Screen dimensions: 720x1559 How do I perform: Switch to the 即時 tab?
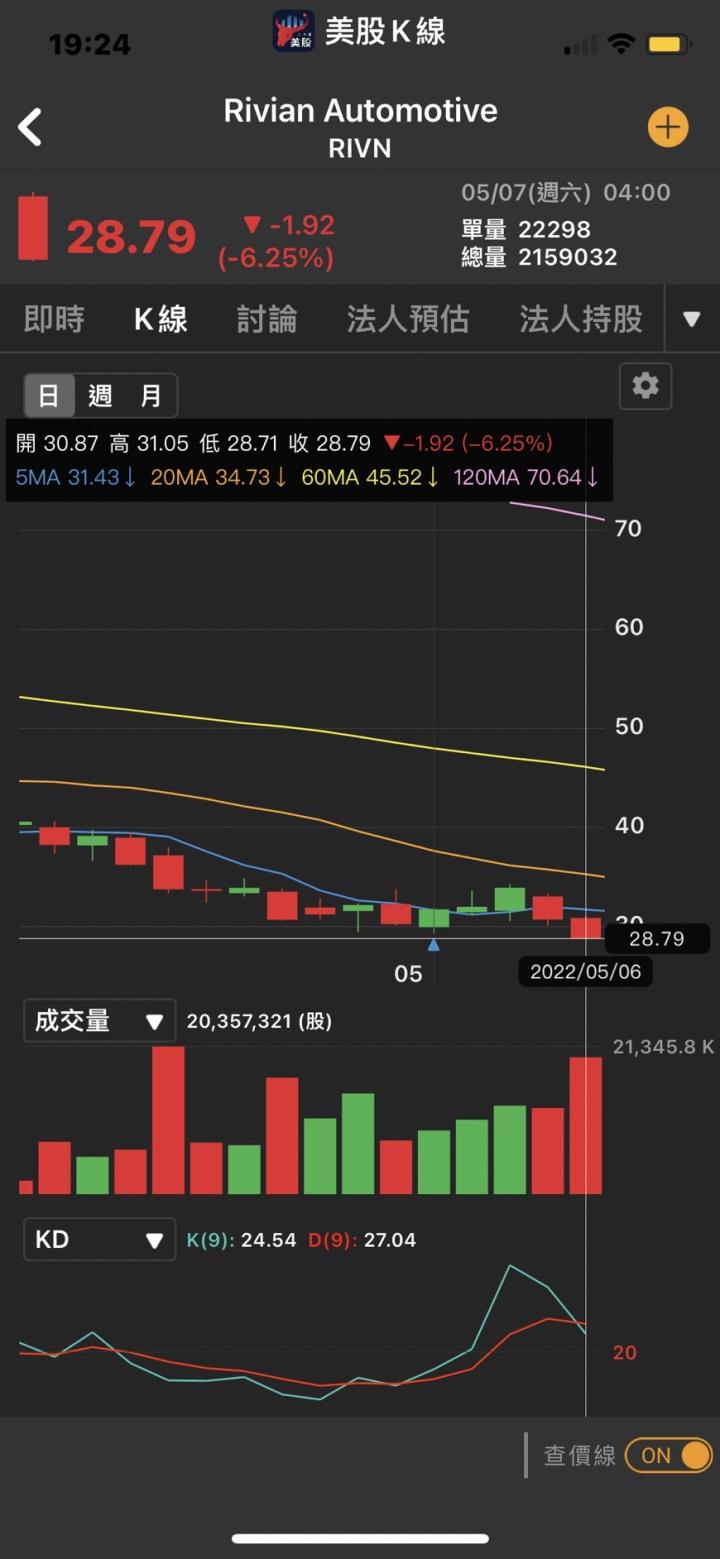[54, 320]
